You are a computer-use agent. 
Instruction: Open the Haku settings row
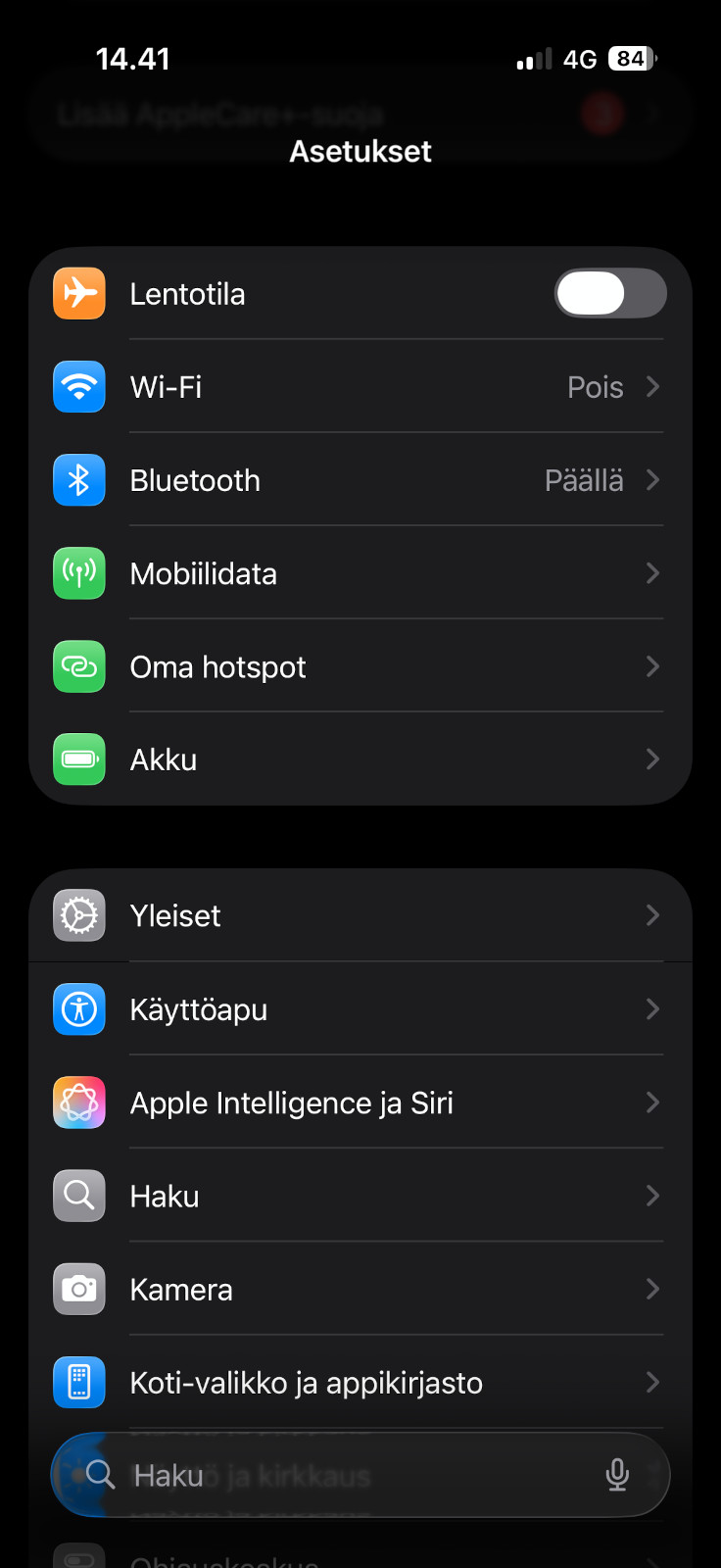click(360, 1196)
